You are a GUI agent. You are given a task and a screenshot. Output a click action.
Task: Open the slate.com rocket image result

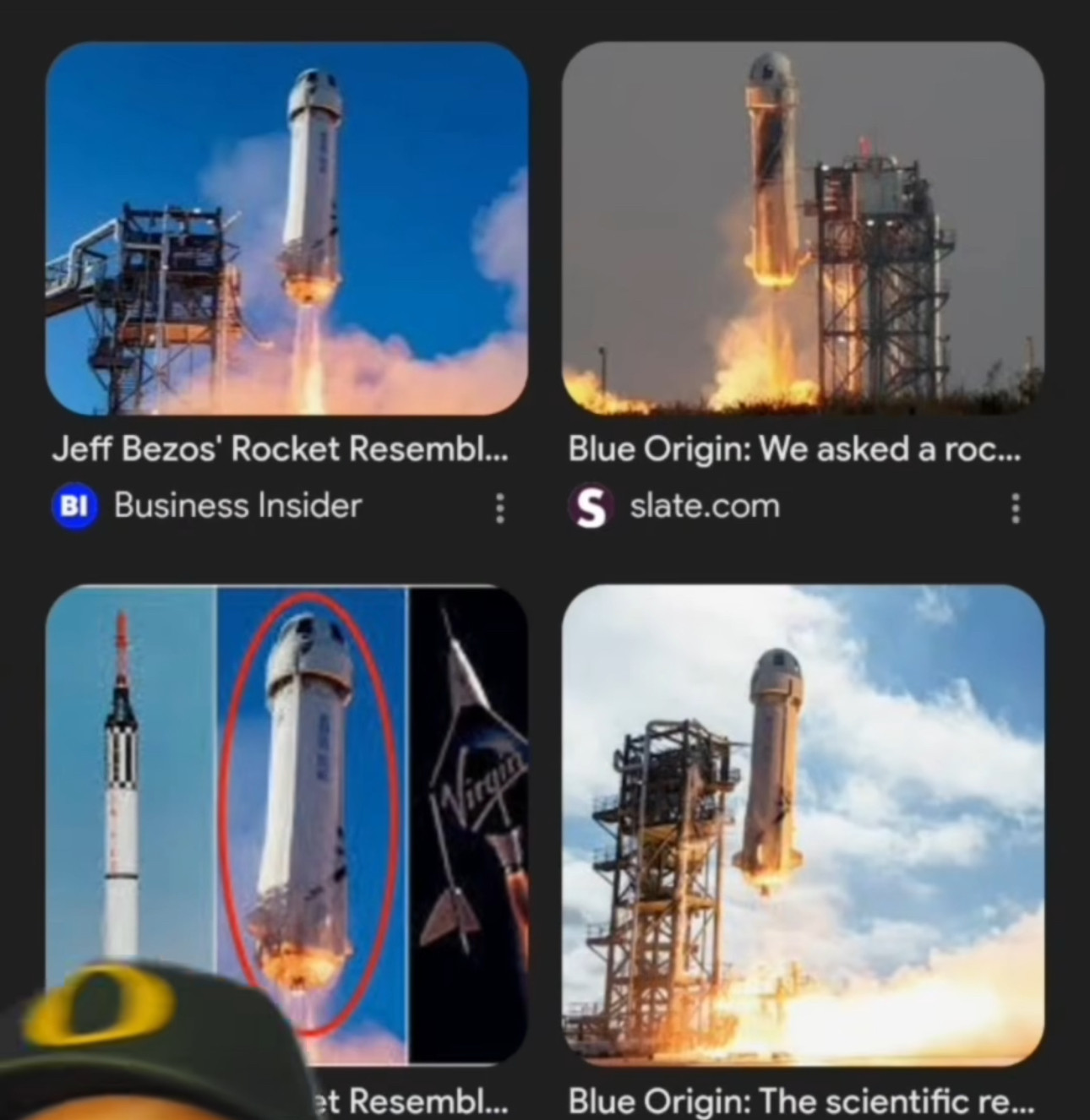point(803,228)
